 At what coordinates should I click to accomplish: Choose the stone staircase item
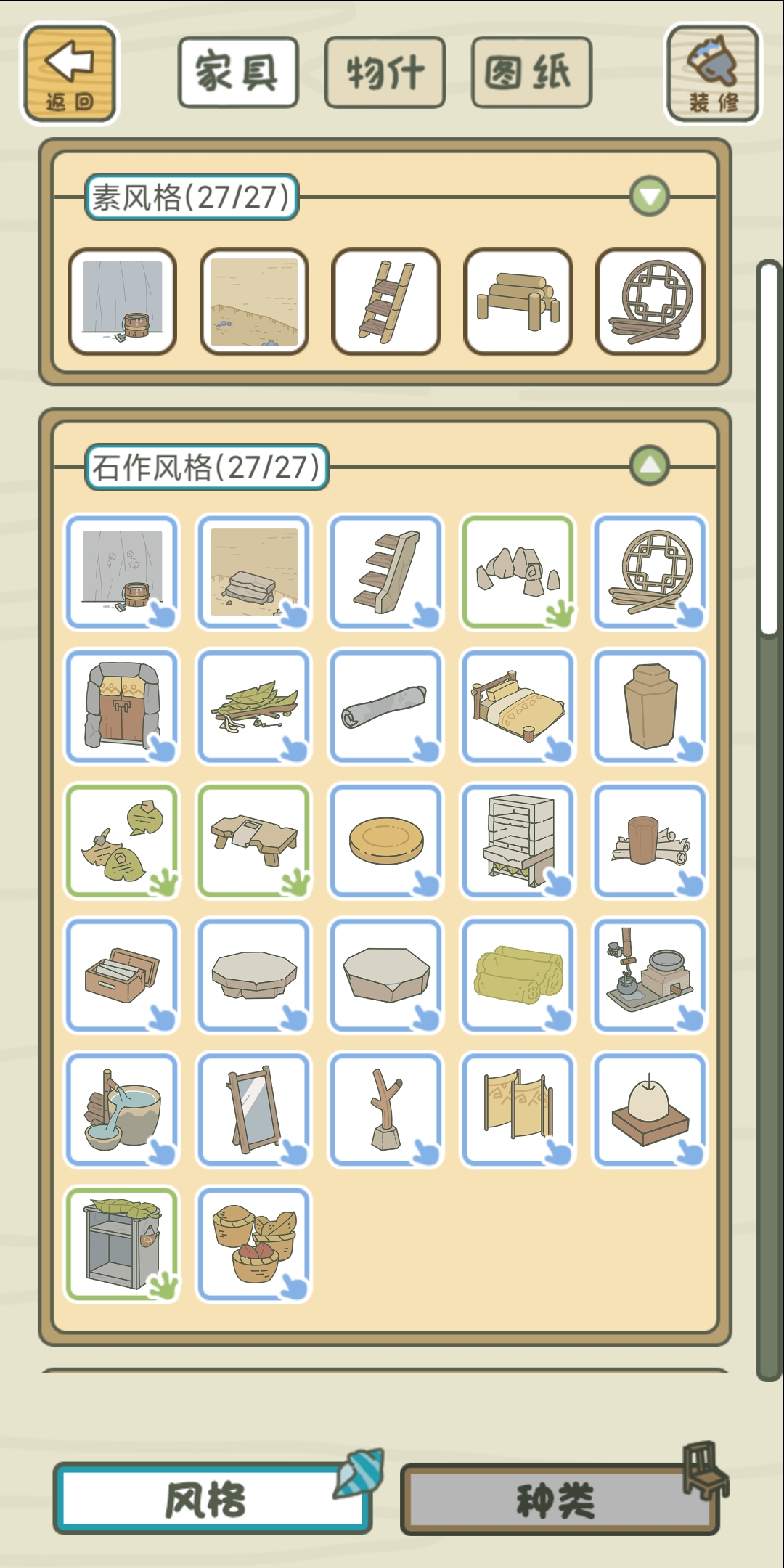[385, 571]
